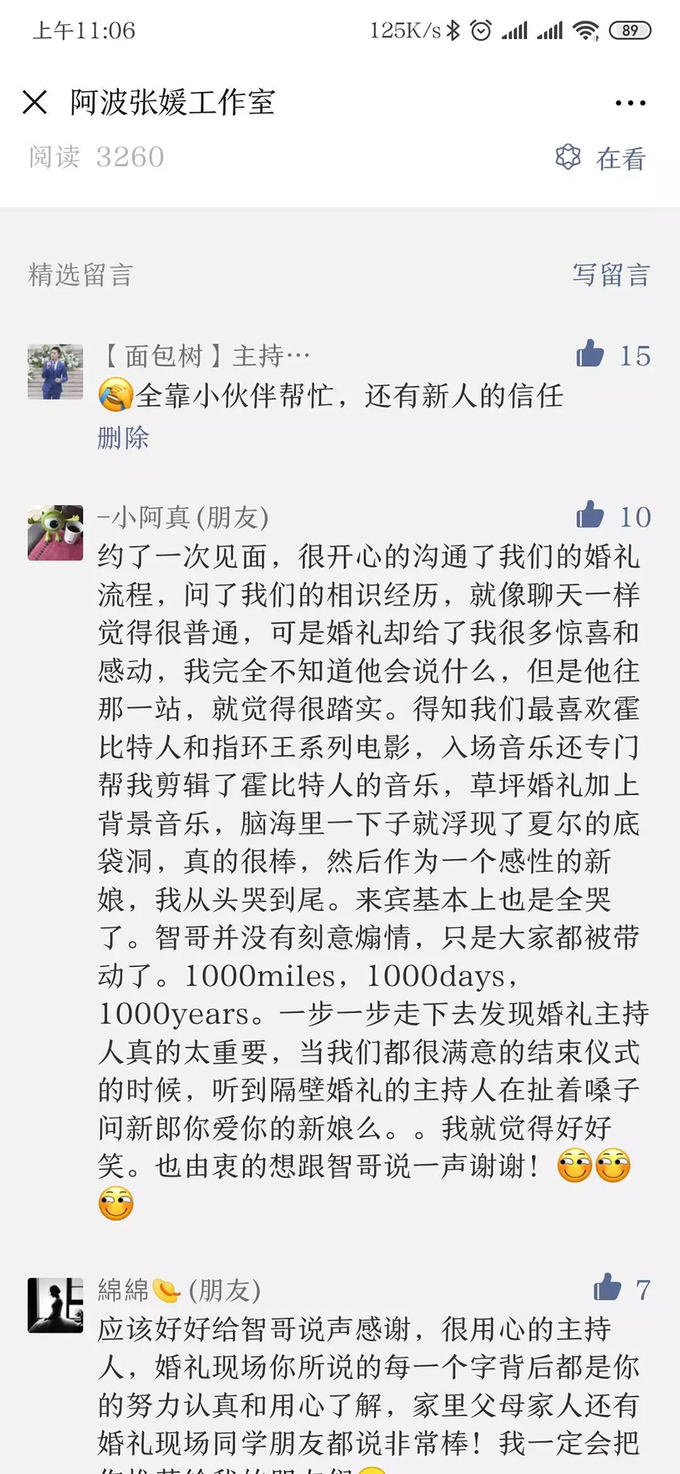Image resolution: width=680 pixels, height=1474 pixels.
Task: Like 小阿真's comment
Action: click(591, 515)
